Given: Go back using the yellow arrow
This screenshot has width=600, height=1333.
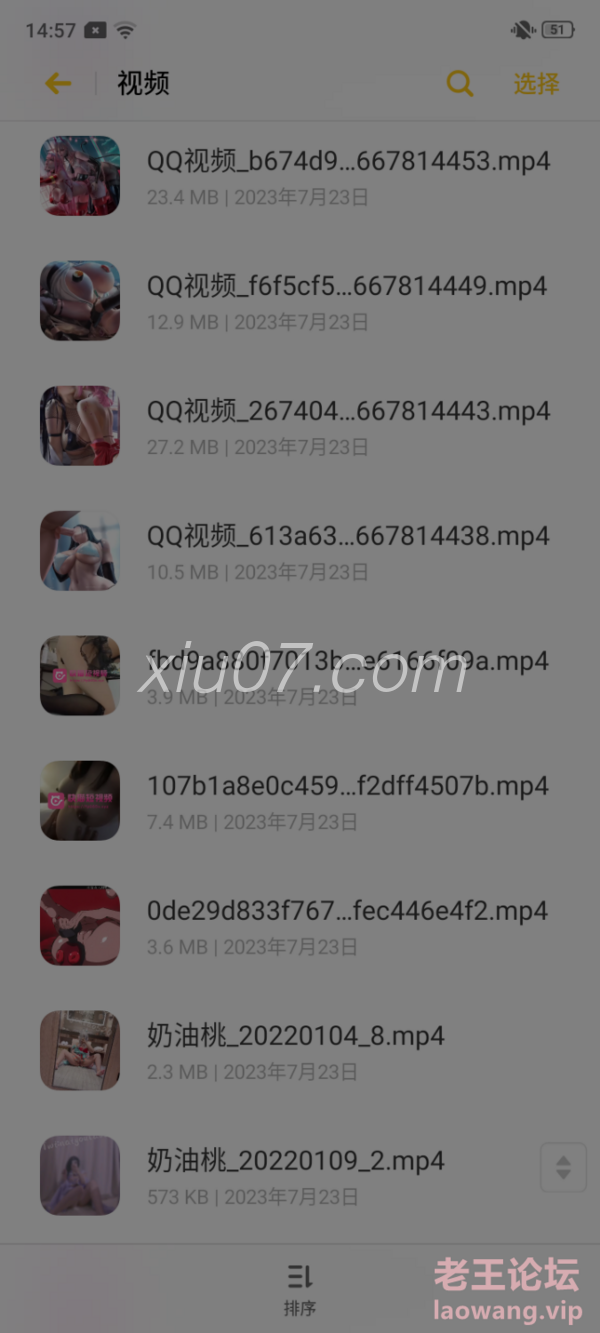Looking at the screenshot, I should [x=58, y=83].
